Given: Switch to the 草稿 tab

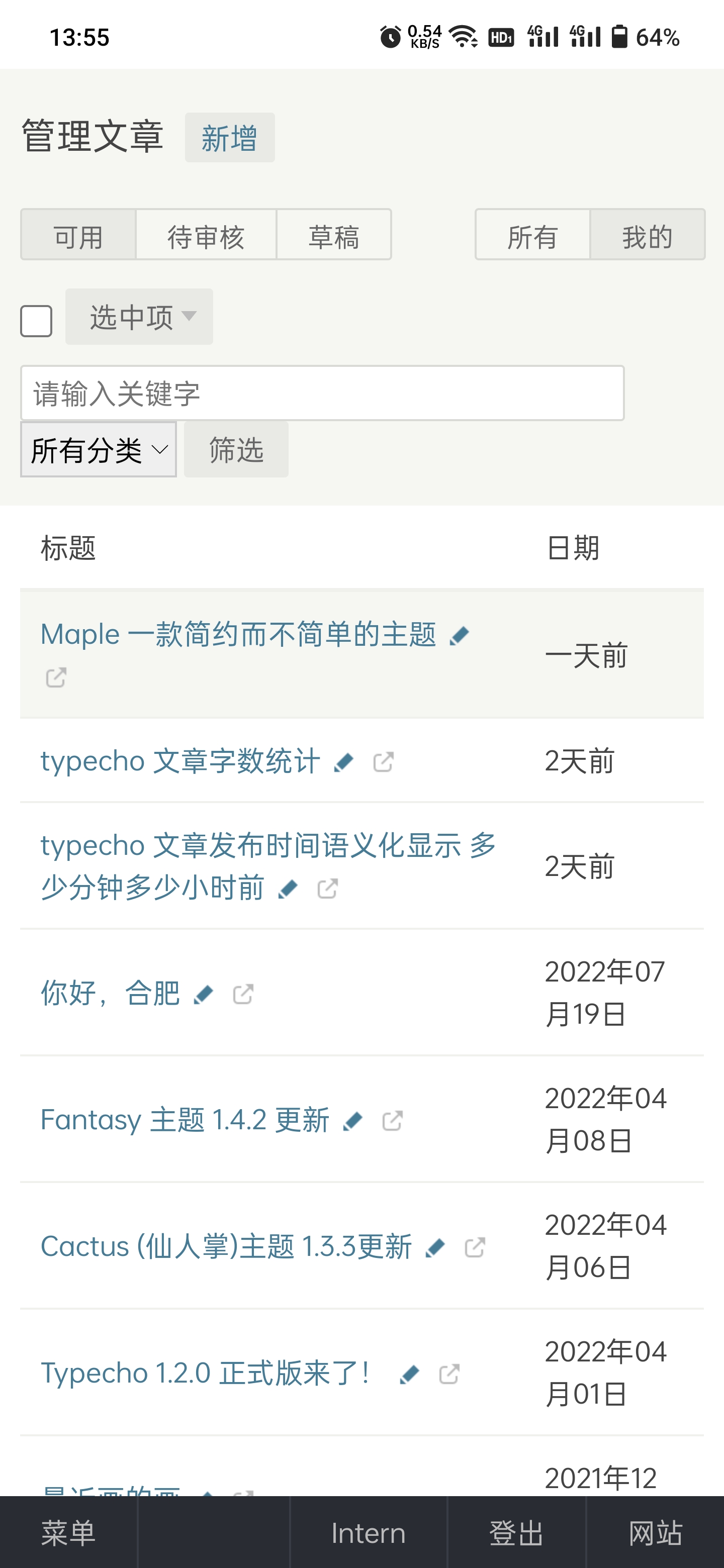Looking at the screenshot, I should pos(334,236).
